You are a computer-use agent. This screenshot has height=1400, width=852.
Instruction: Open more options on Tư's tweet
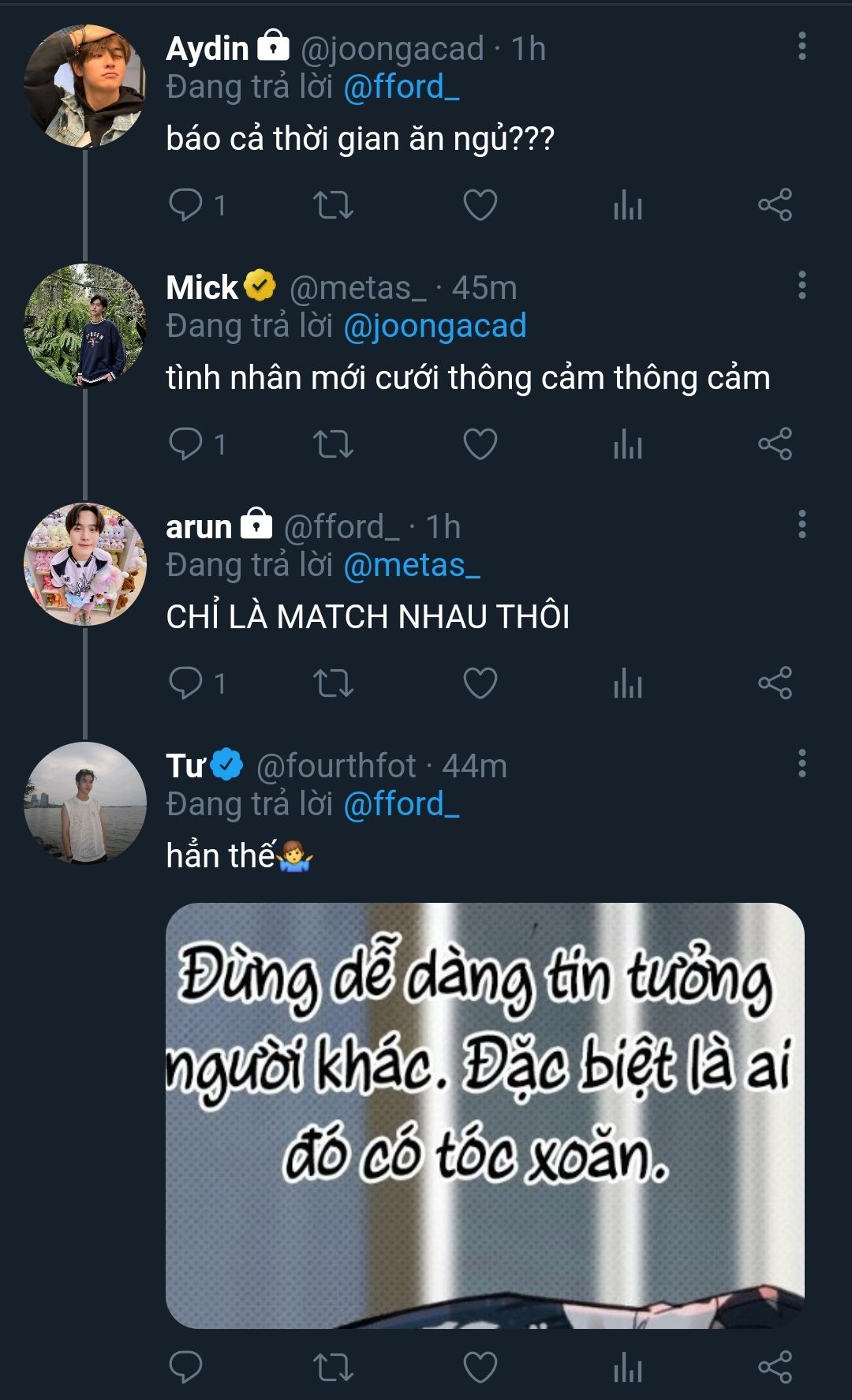point(802,764)
